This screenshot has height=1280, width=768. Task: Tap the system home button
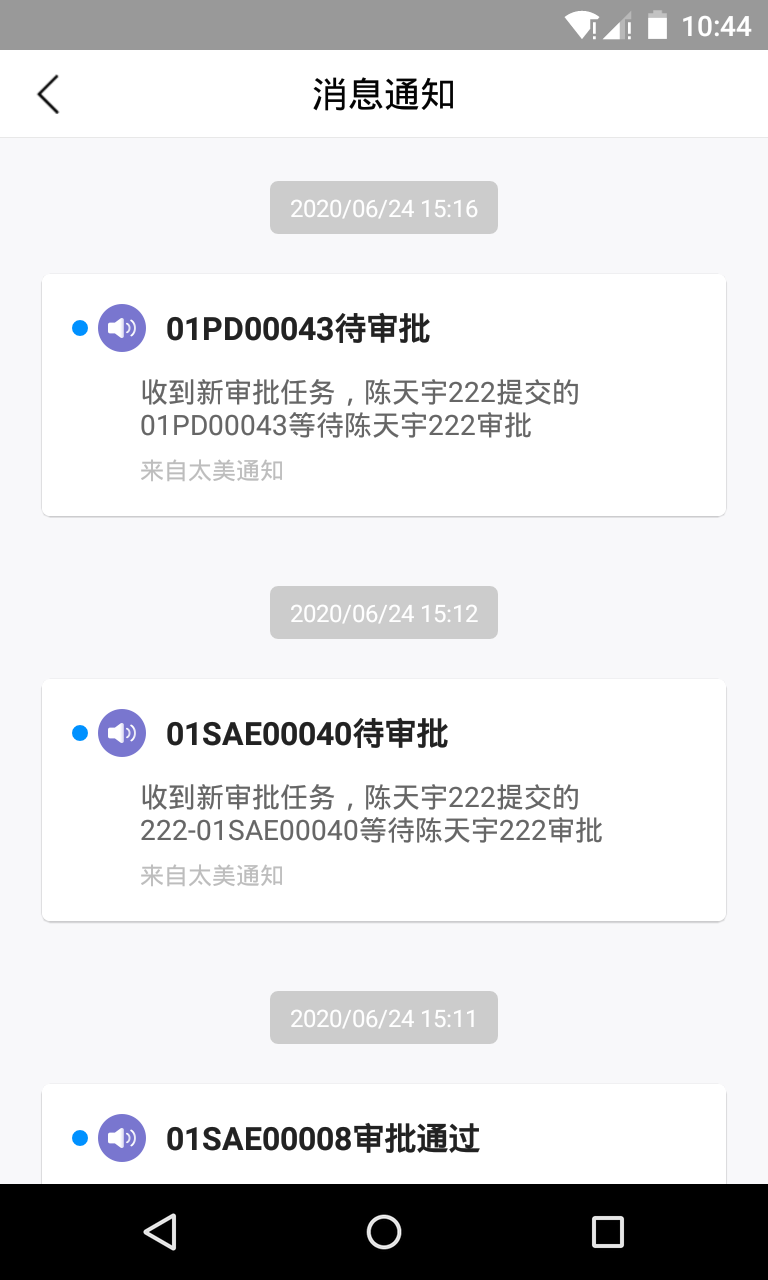click(384, 1232)
